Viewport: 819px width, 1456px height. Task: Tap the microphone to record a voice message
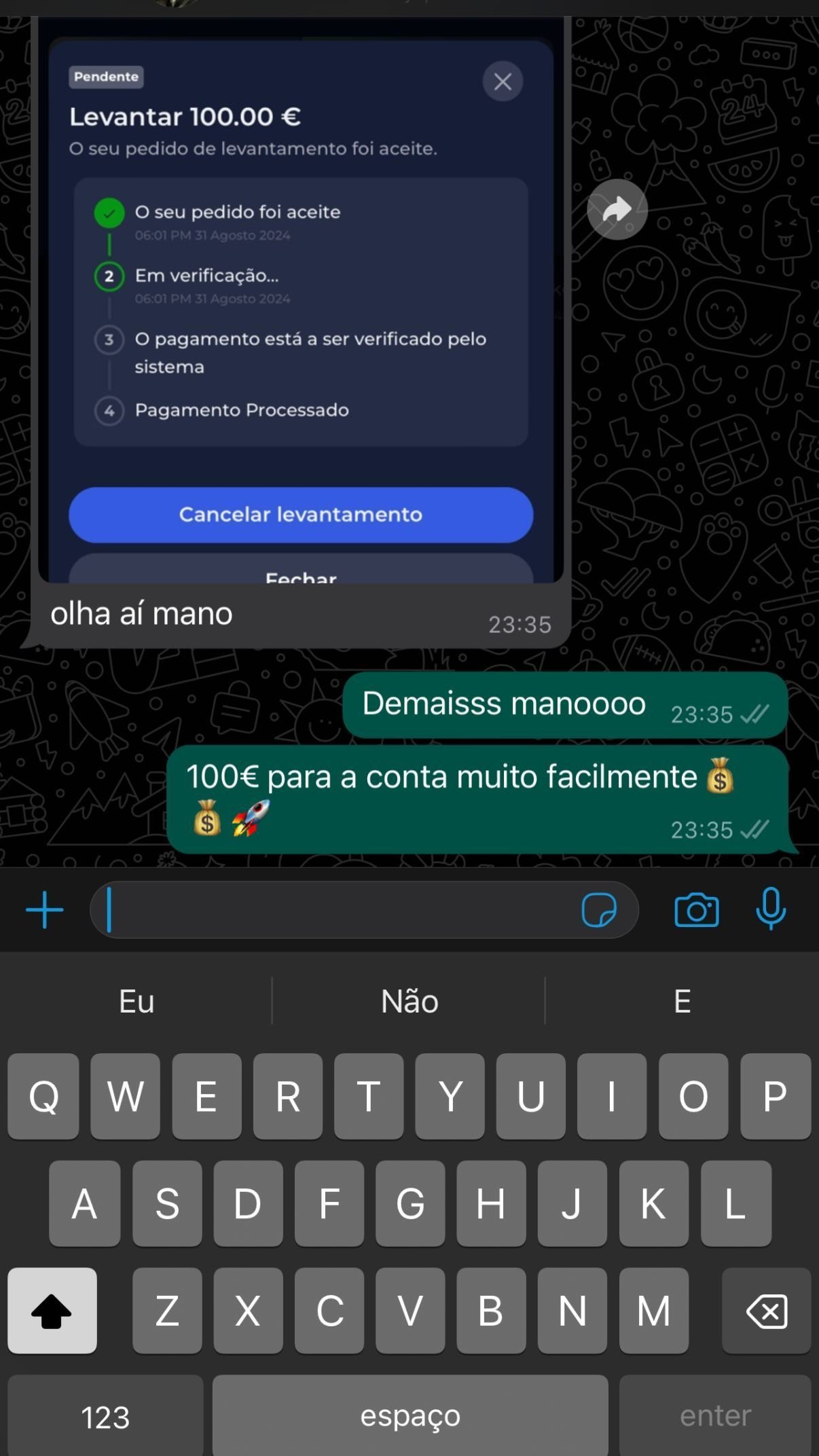click(x=771, y=910)
